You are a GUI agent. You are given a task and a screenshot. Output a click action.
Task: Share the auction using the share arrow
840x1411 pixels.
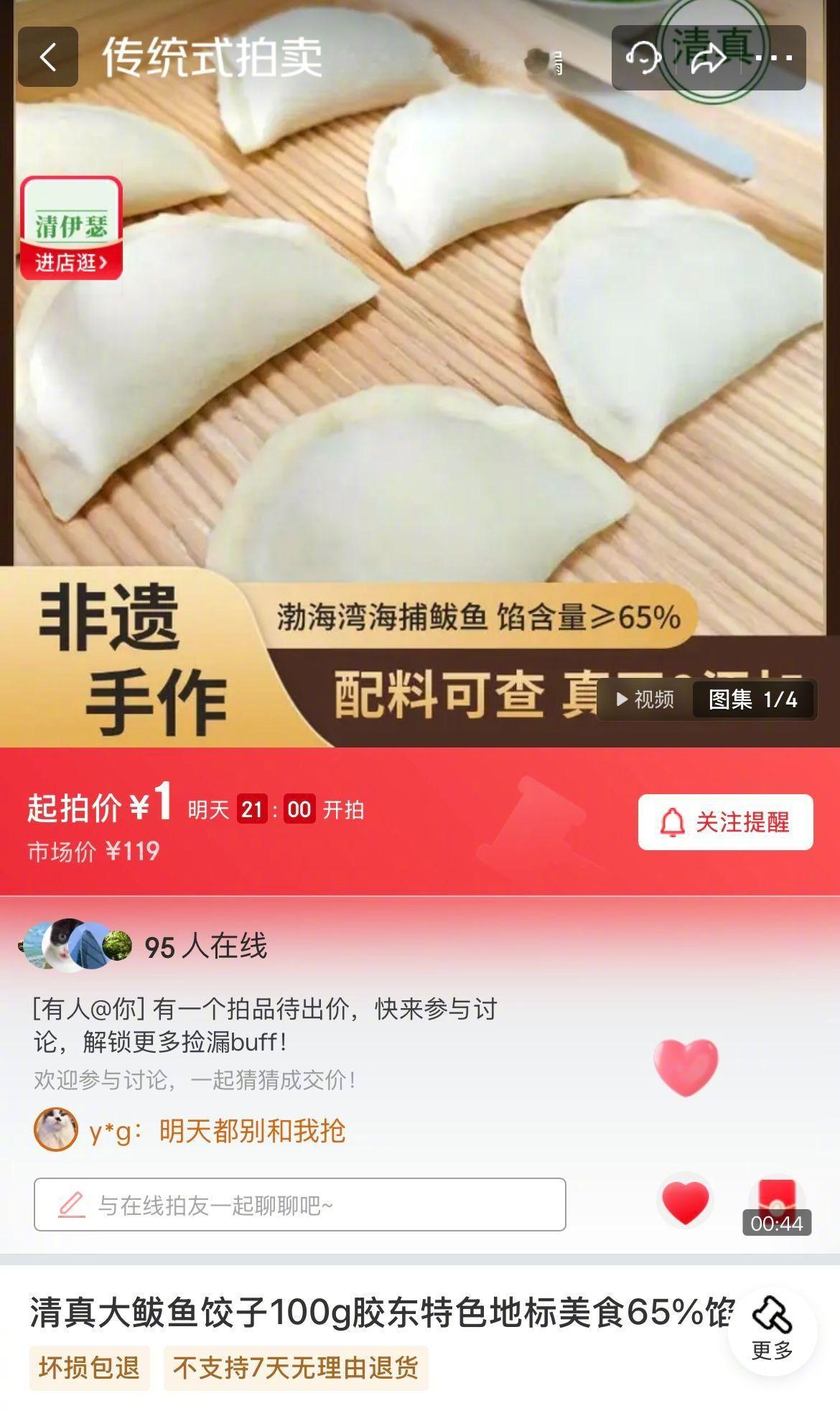(709, 57)
